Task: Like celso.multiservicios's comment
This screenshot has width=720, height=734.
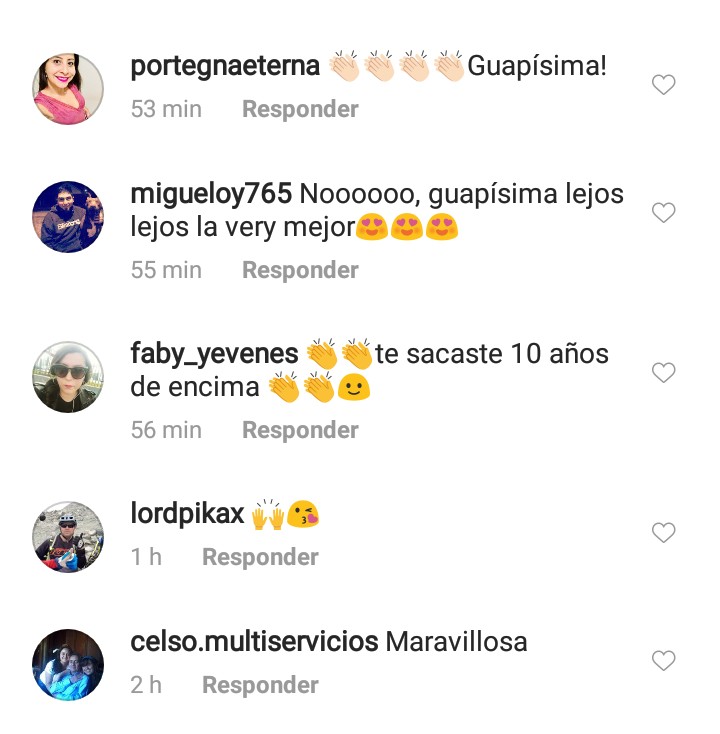Action: [x=663, y=661]
